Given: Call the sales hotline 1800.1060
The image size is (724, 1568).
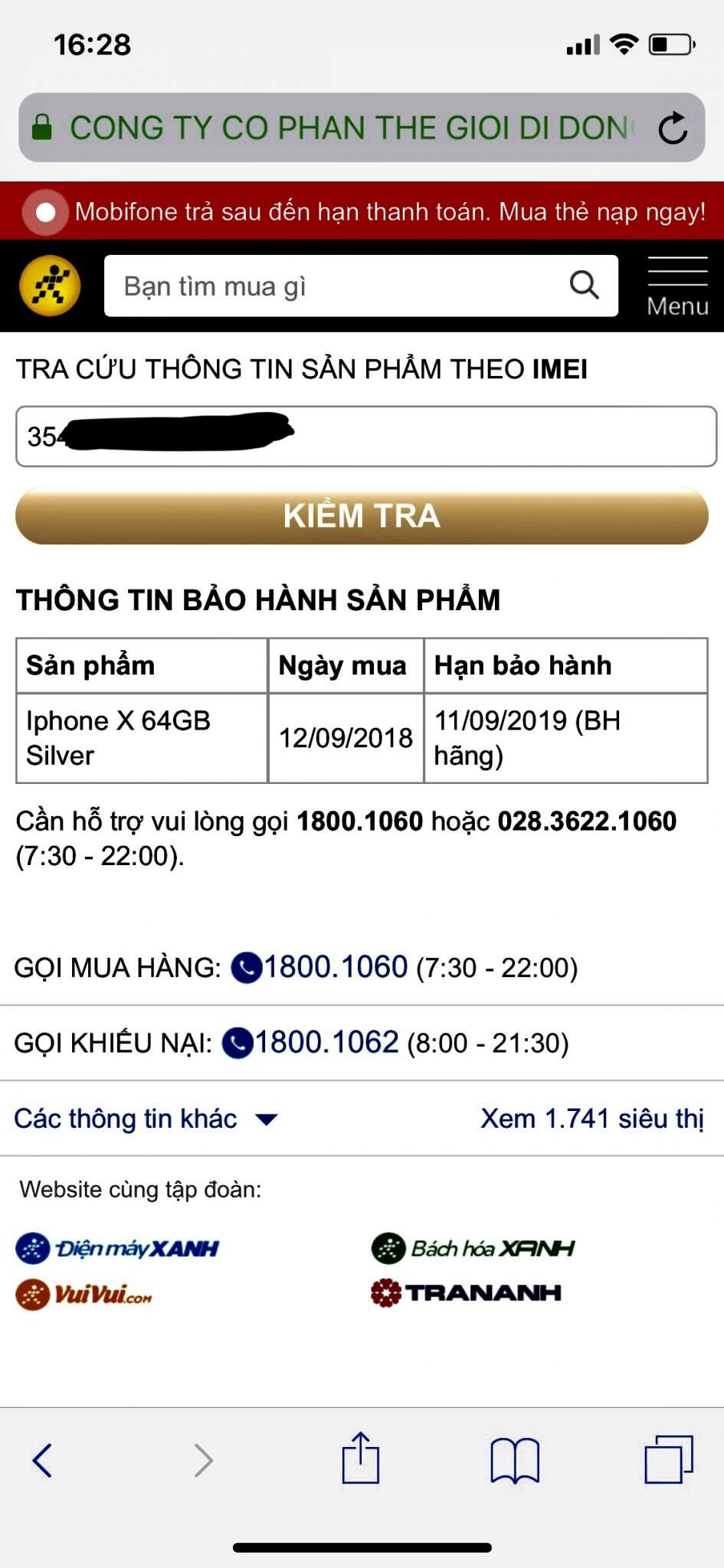Looking at the screenshot, I should click(334, 967).
